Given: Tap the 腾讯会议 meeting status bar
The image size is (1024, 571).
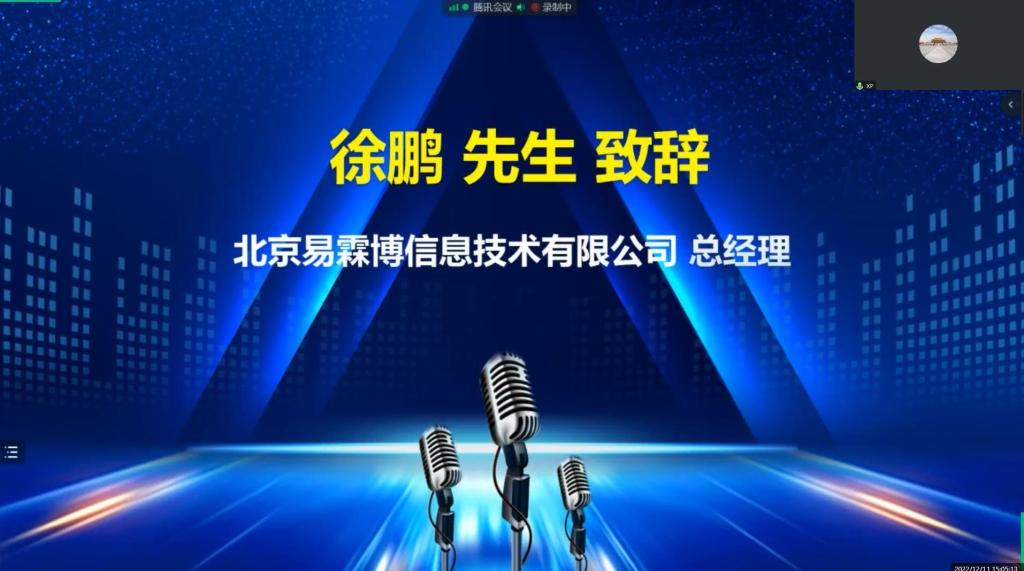Looking at the screenshot, I should tap(511, 7).
